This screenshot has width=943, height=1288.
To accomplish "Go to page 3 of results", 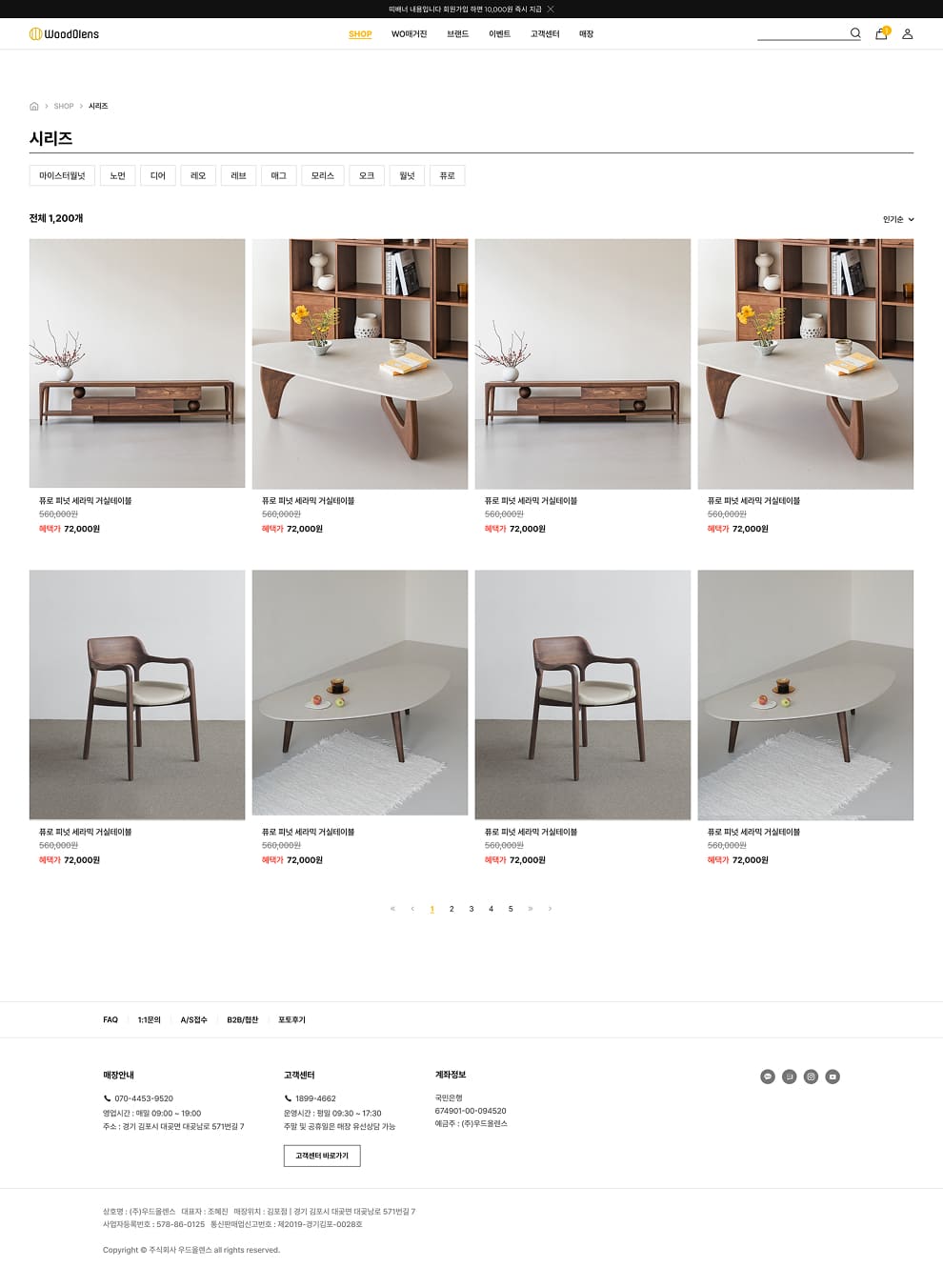I will pyautogui.click(x=471, y=909).
